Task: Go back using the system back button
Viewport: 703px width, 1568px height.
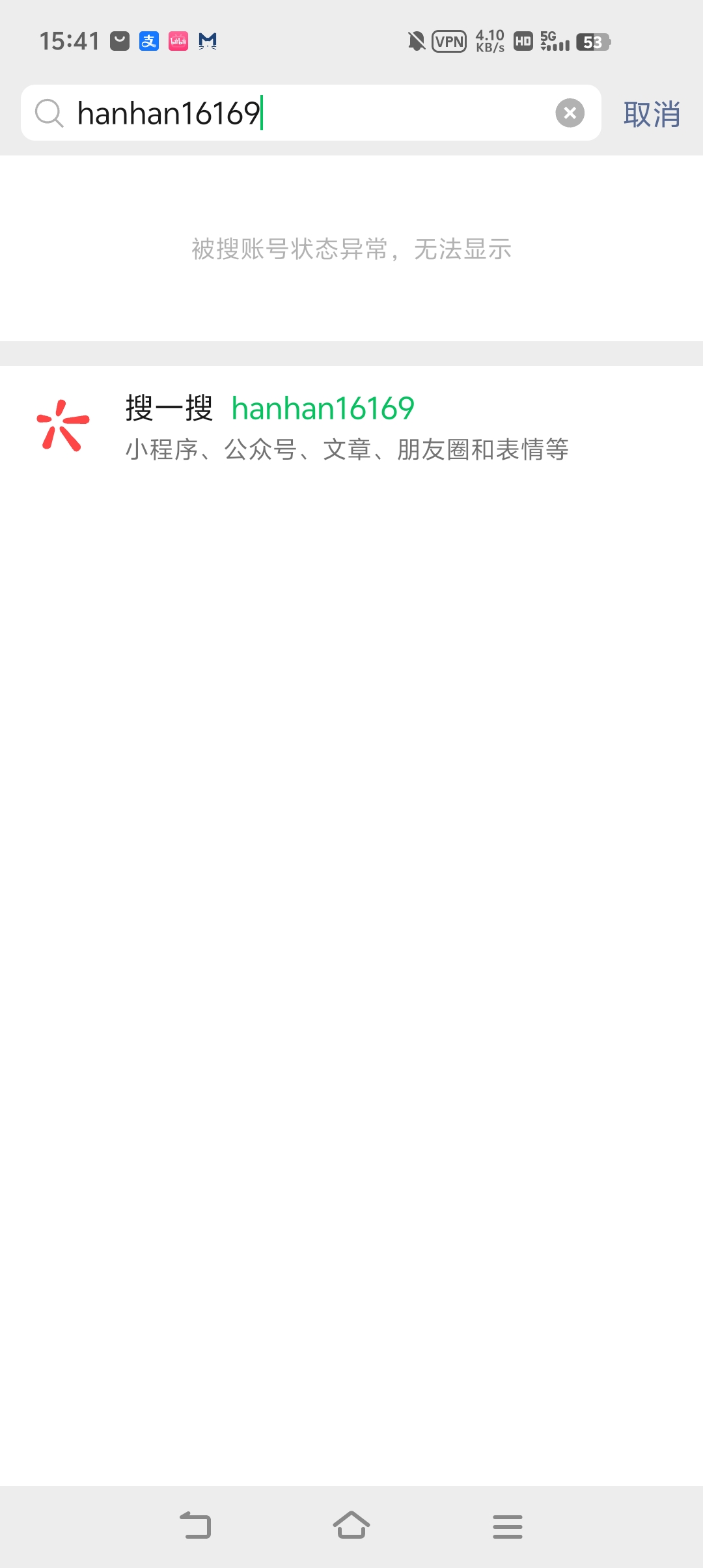Action: click(195, 1525)
